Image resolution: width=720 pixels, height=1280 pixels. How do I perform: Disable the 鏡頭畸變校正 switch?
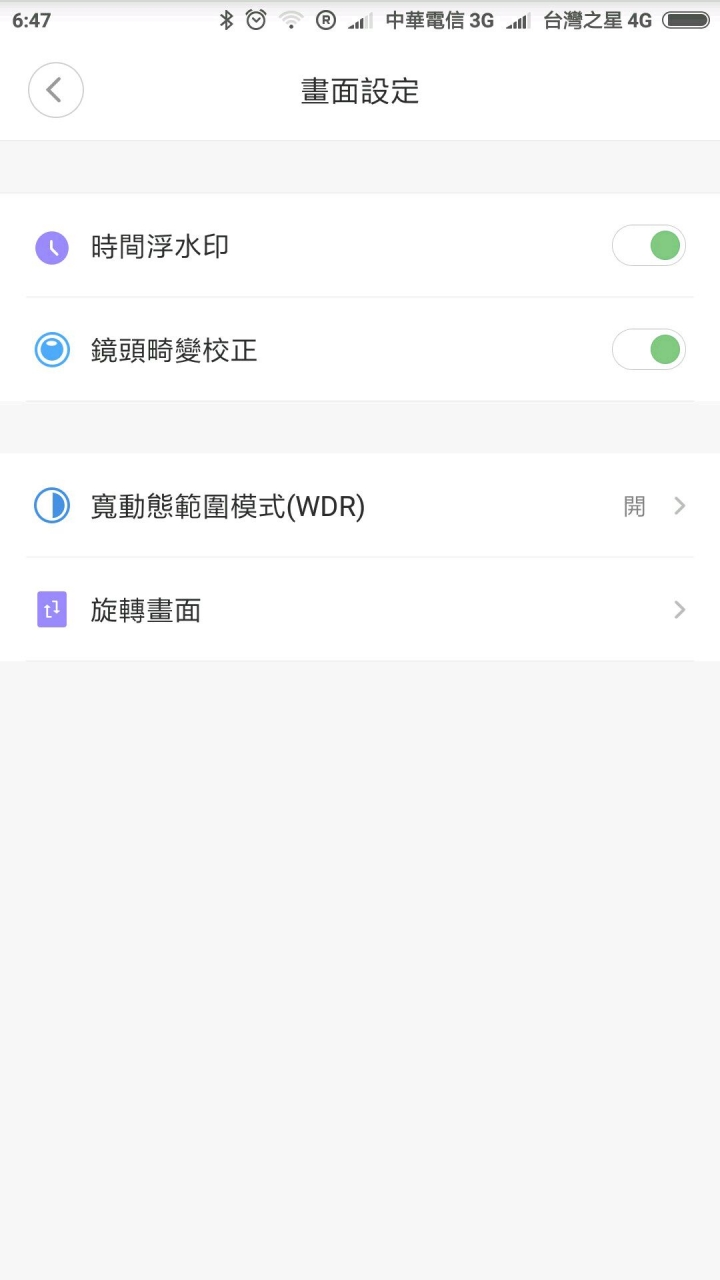pyautogui.click(x=649, y=349)
